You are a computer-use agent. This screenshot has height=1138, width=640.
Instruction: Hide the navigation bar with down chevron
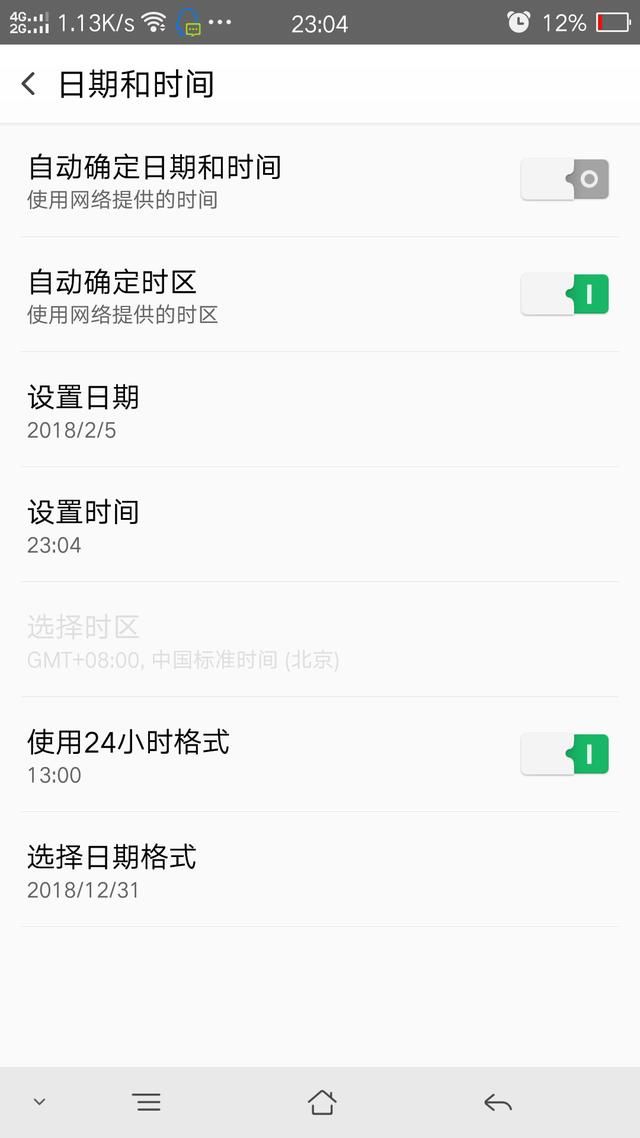pyautogui.click(x=39, y=1102)
